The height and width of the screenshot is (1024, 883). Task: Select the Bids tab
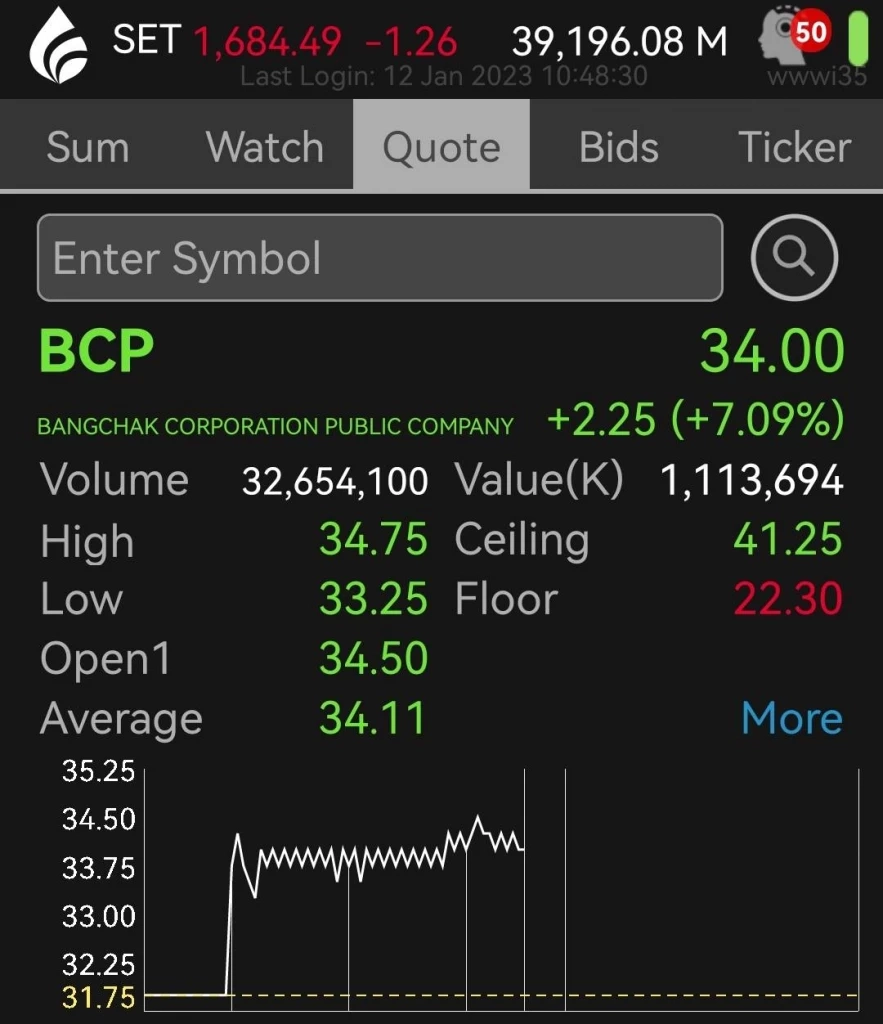point(619,148)
